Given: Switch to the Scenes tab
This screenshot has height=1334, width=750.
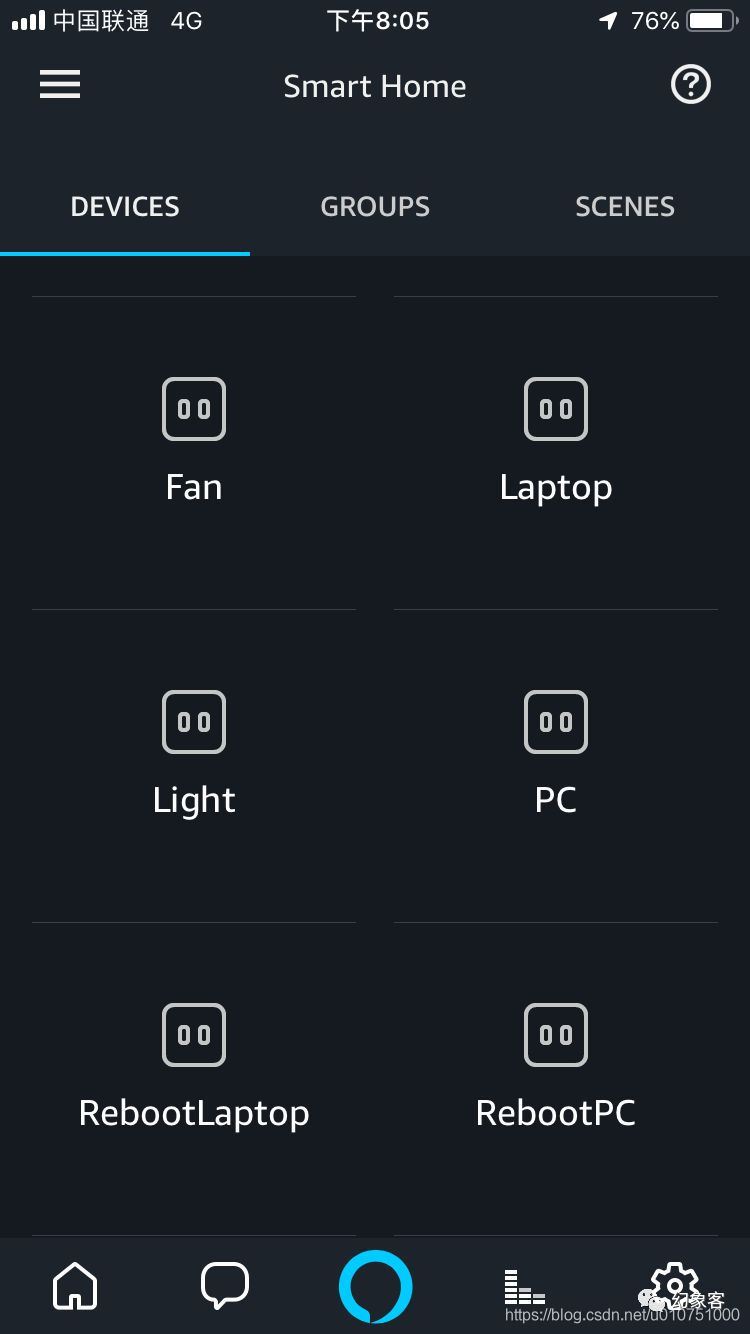Looking at the screenshot, I should coord(625,207).
